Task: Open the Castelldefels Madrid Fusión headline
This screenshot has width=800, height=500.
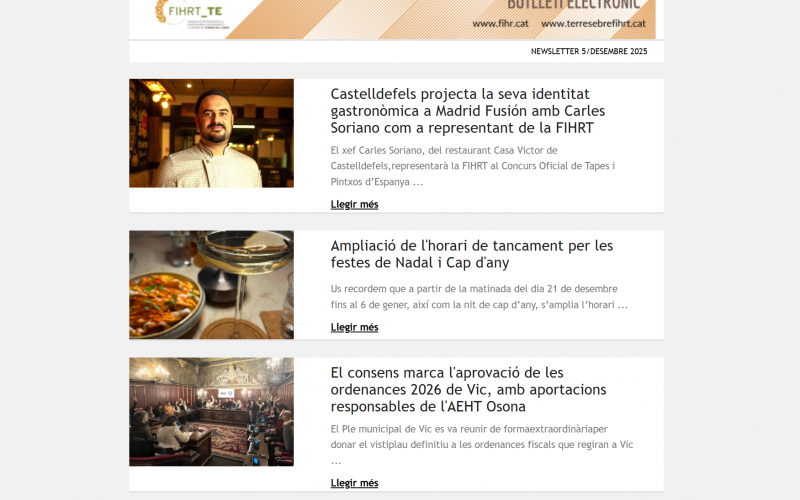Action: click(x=468, y=111)
